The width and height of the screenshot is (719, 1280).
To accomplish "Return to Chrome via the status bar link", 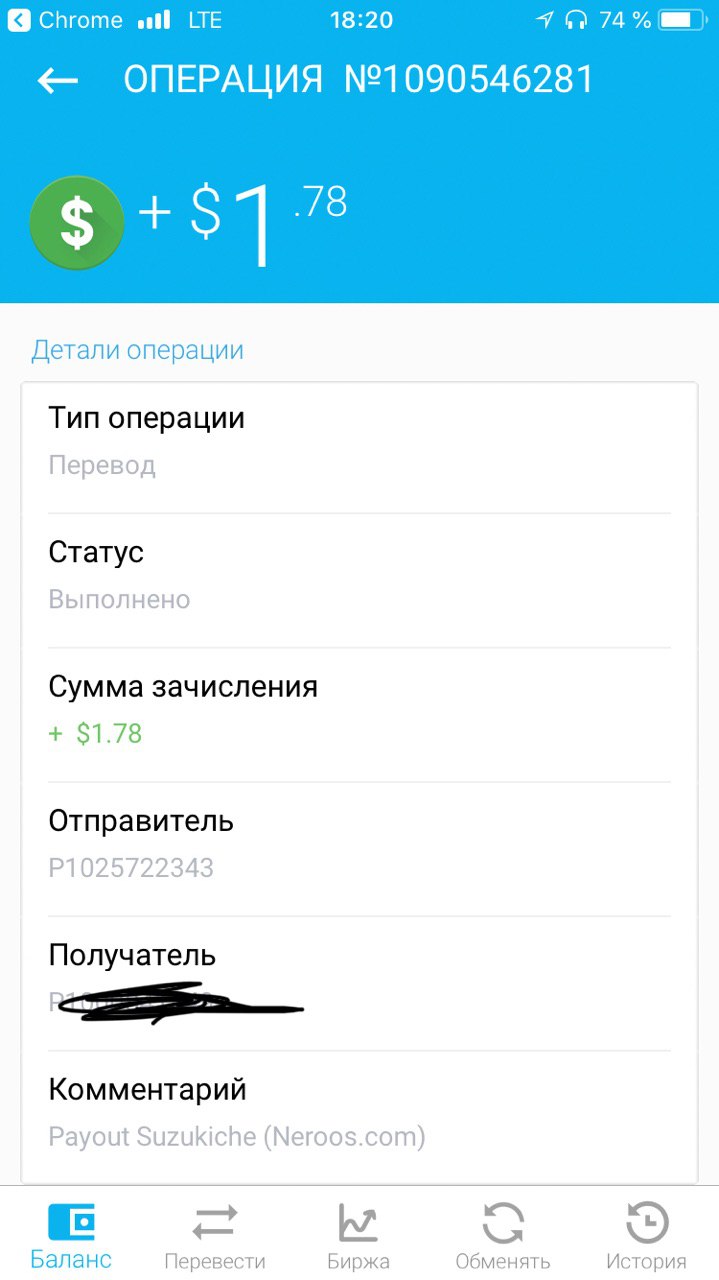I will coord(65,19).
